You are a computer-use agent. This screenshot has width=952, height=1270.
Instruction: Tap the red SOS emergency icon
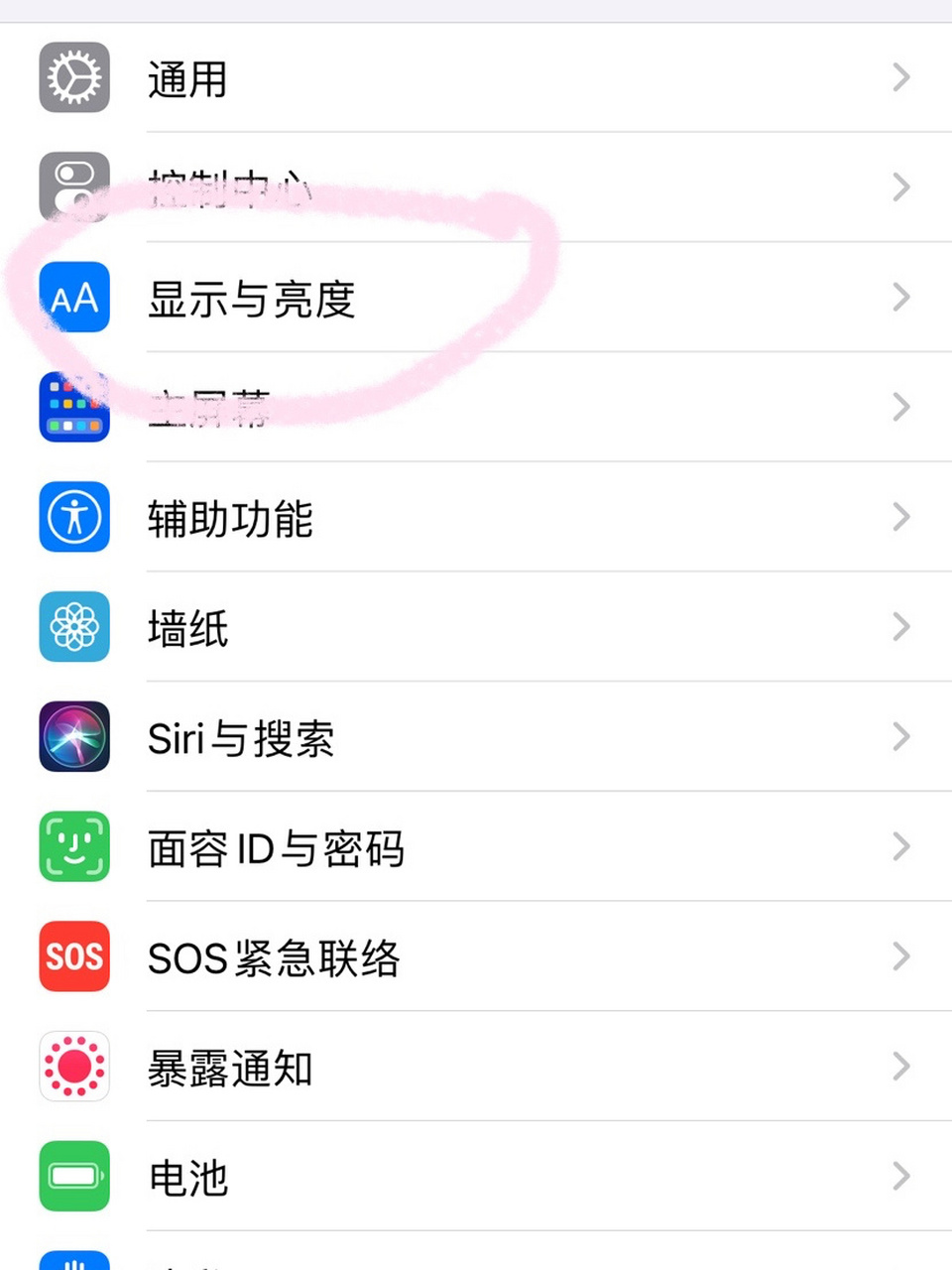point(73,956)
